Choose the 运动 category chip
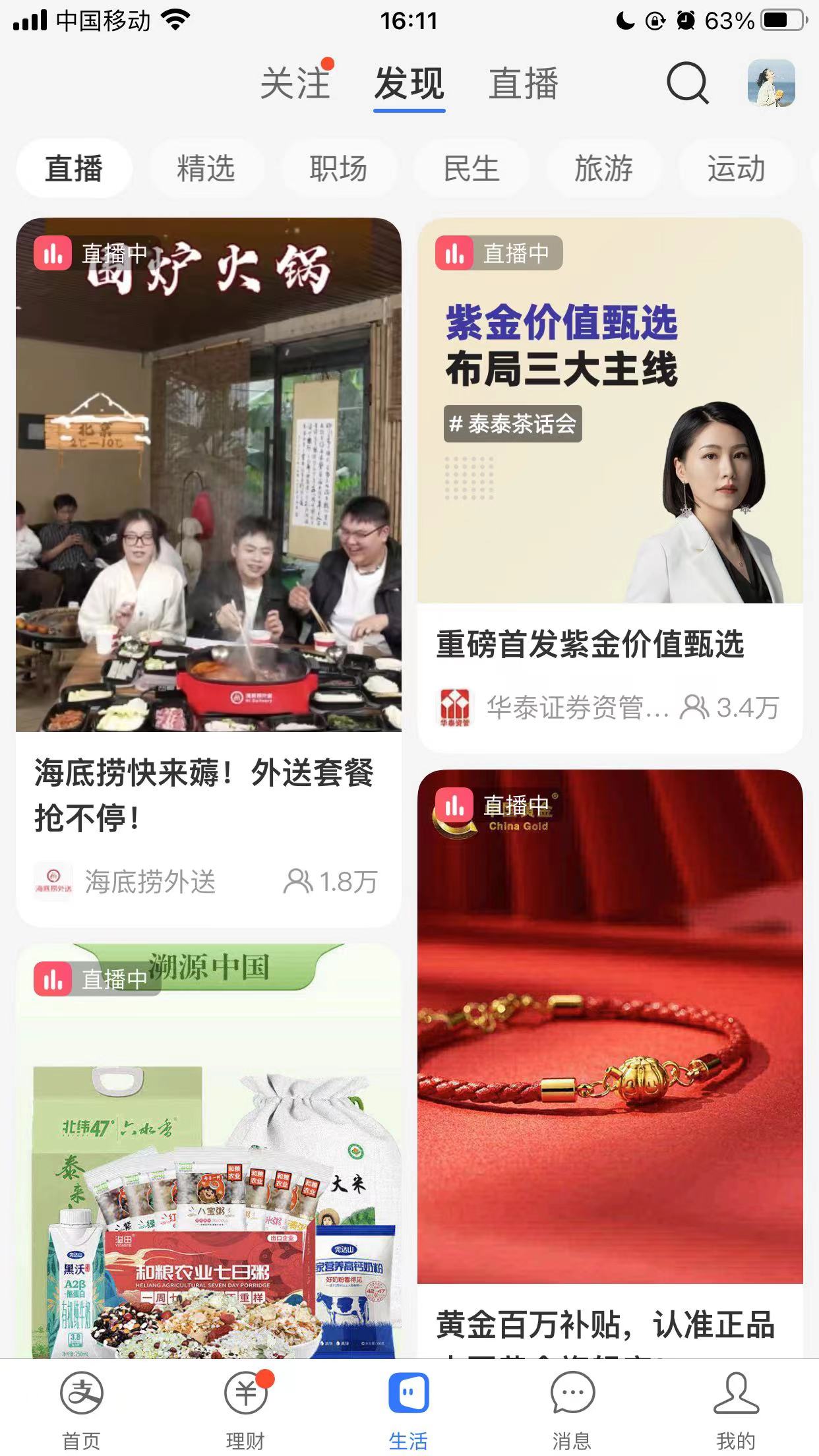819x1456 pixels. [736, 169]
